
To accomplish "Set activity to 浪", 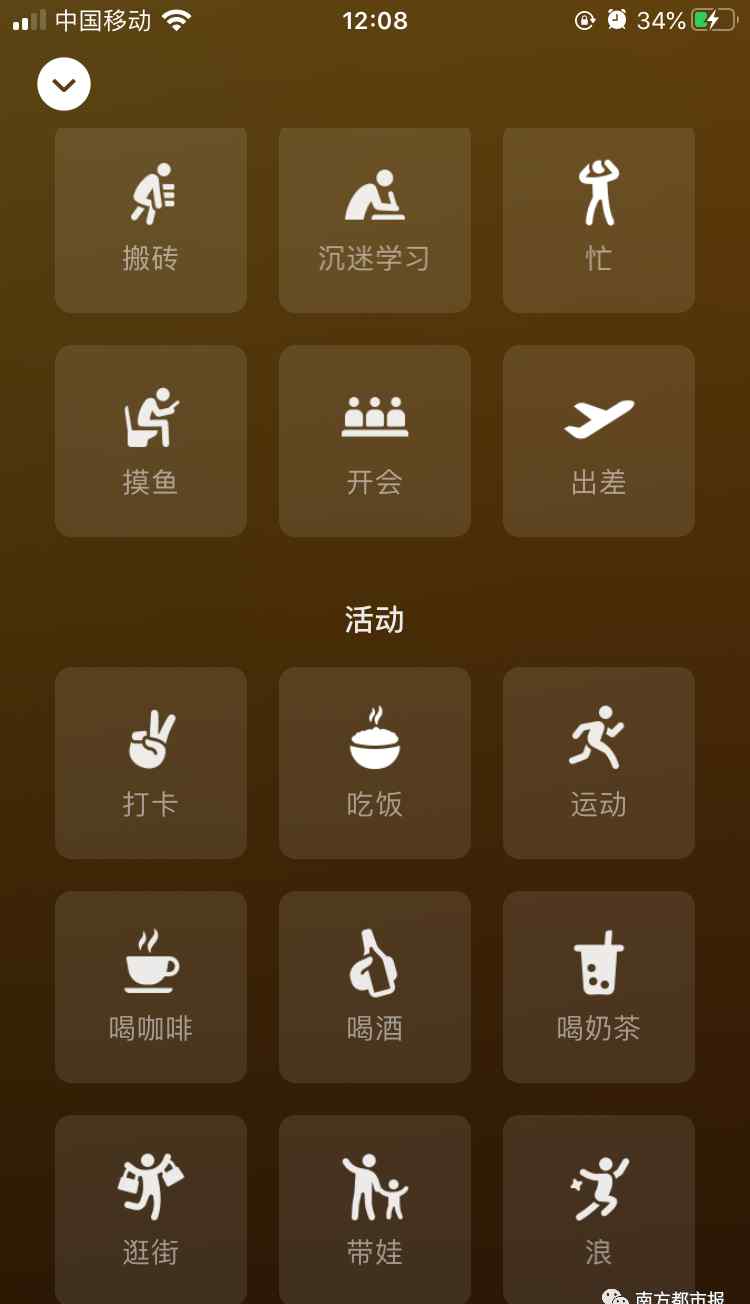I will [599, 1208].
